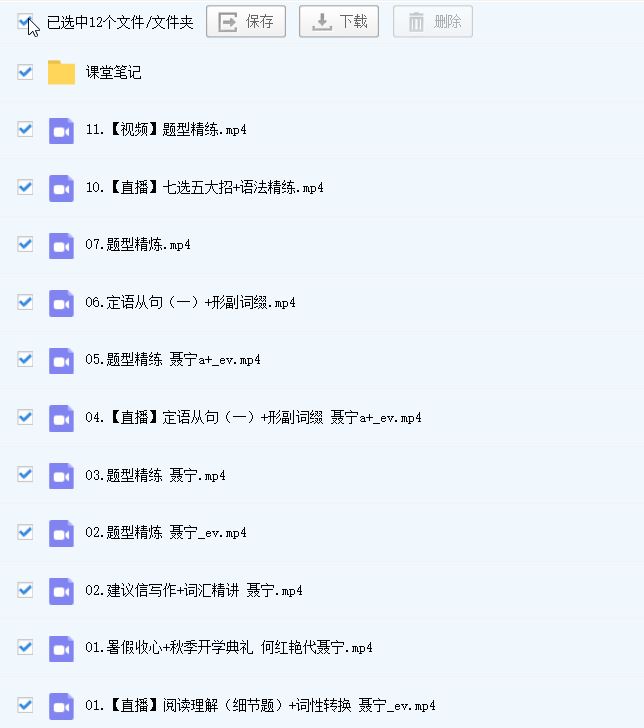644x728 pixels.
Task: Open 07.题型精炼.mp4 video
Action: pyautogui.click(x=138, y=245)
